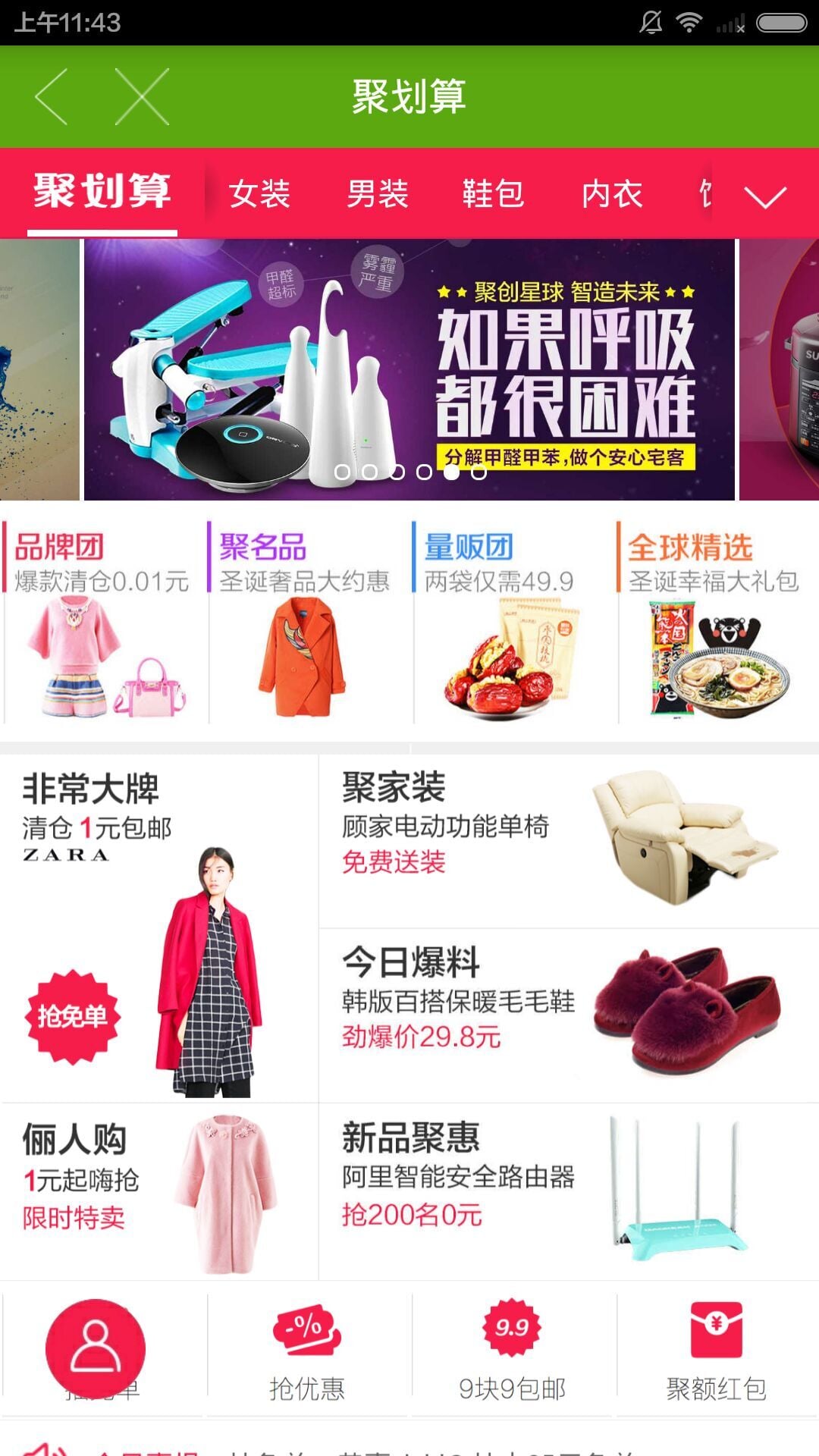Open the 聚名品 luxury deals tile
This screenshot has width=819, height=1456.
pos(307,622)
